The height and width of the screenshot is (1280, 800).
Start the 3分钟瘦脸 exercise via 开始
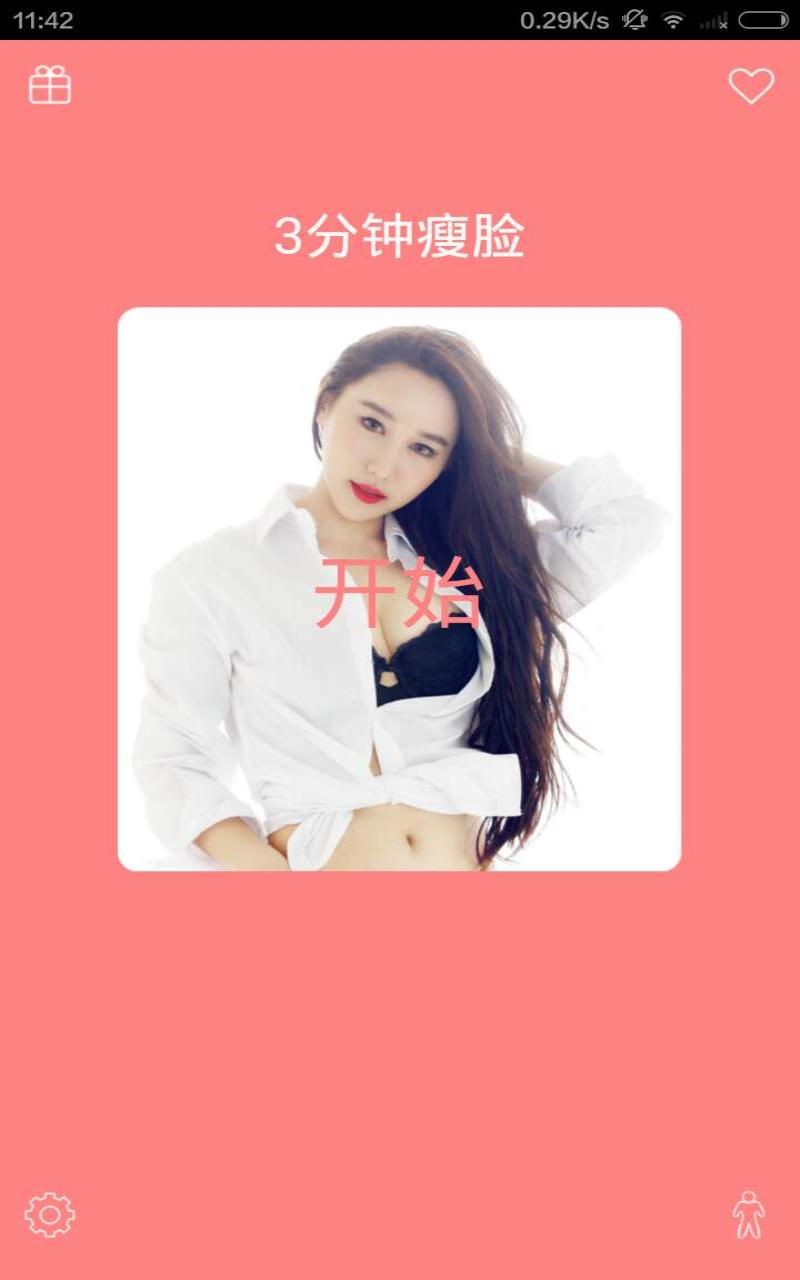tap(399, 591)
